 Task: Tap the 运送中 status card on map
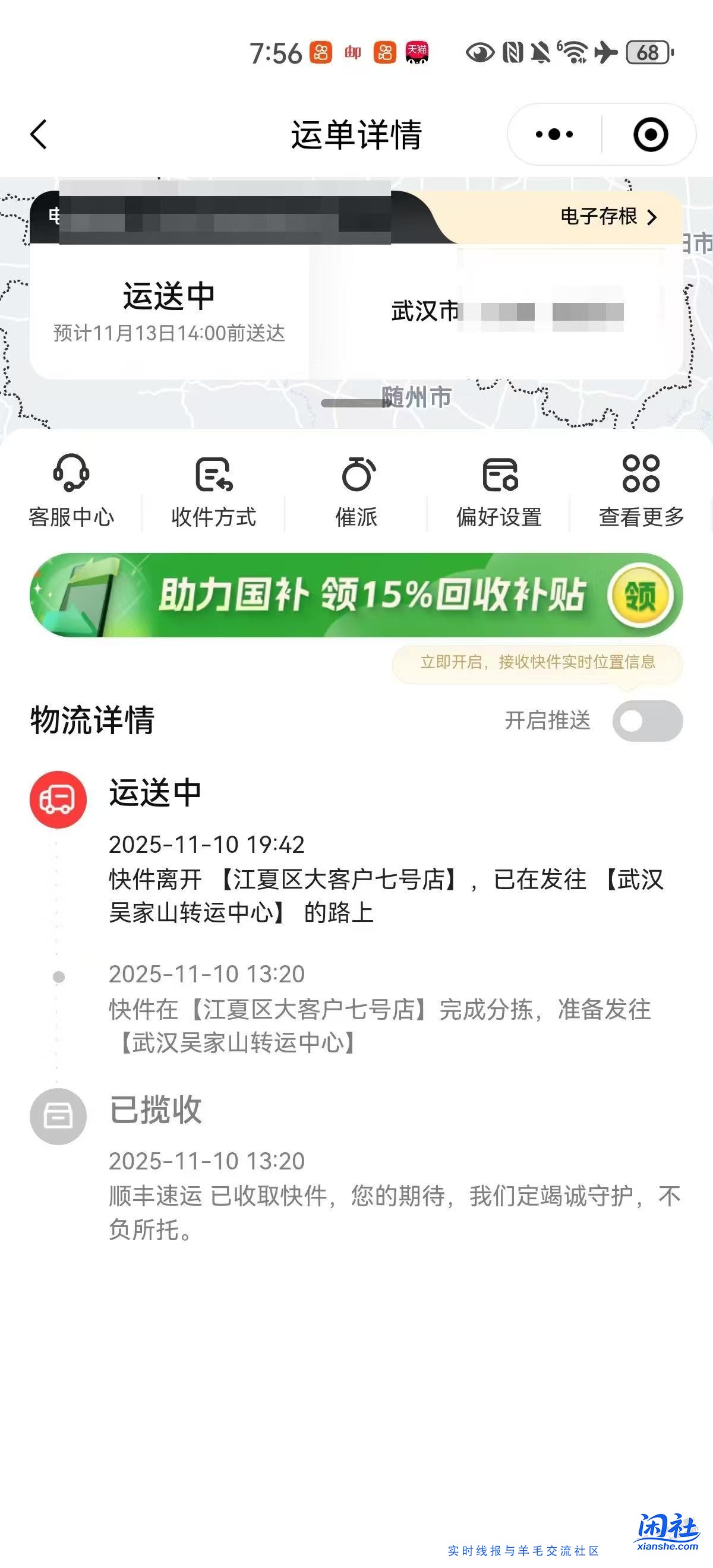[171, 311]
